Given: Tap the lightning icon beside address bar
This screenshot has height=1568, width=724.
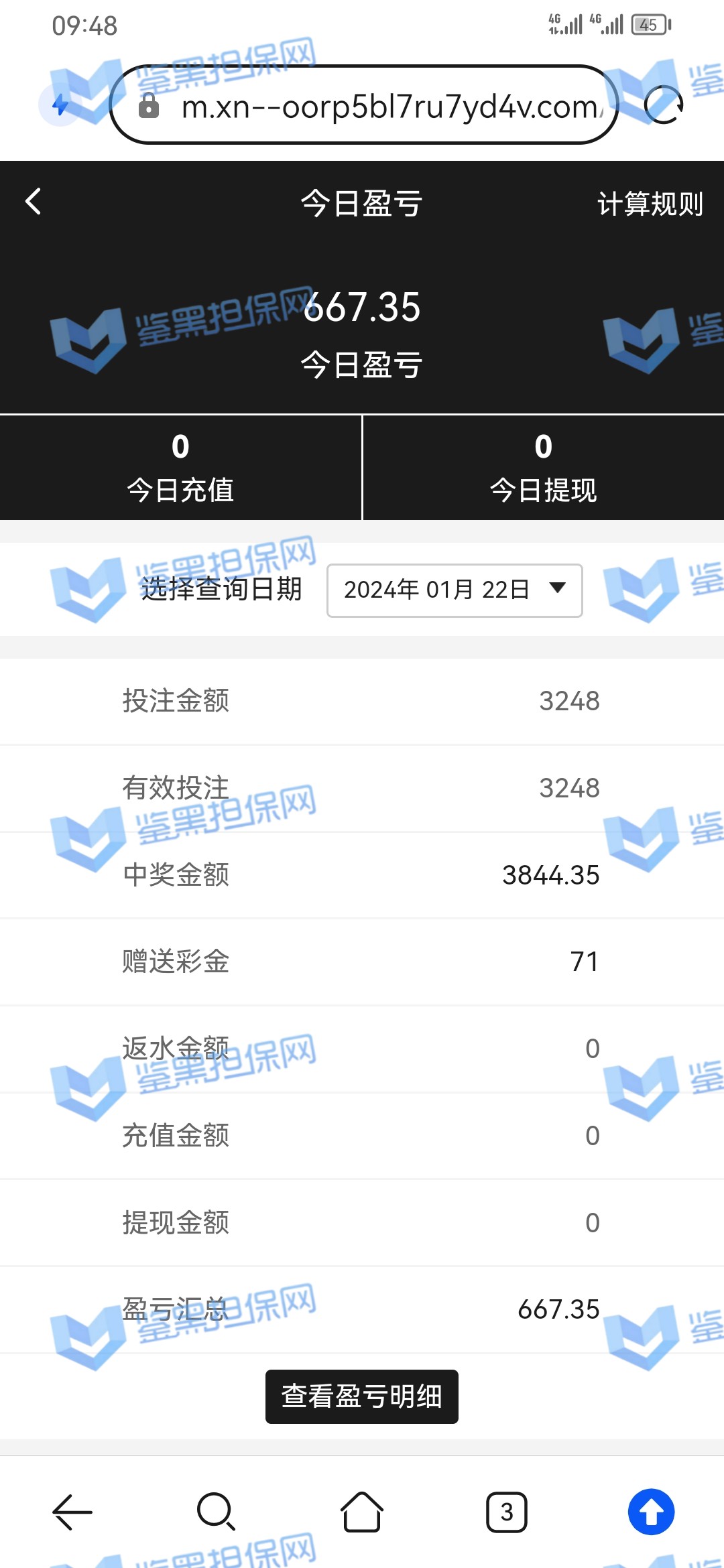Looking at the screenshot, I should pos(60,105).
